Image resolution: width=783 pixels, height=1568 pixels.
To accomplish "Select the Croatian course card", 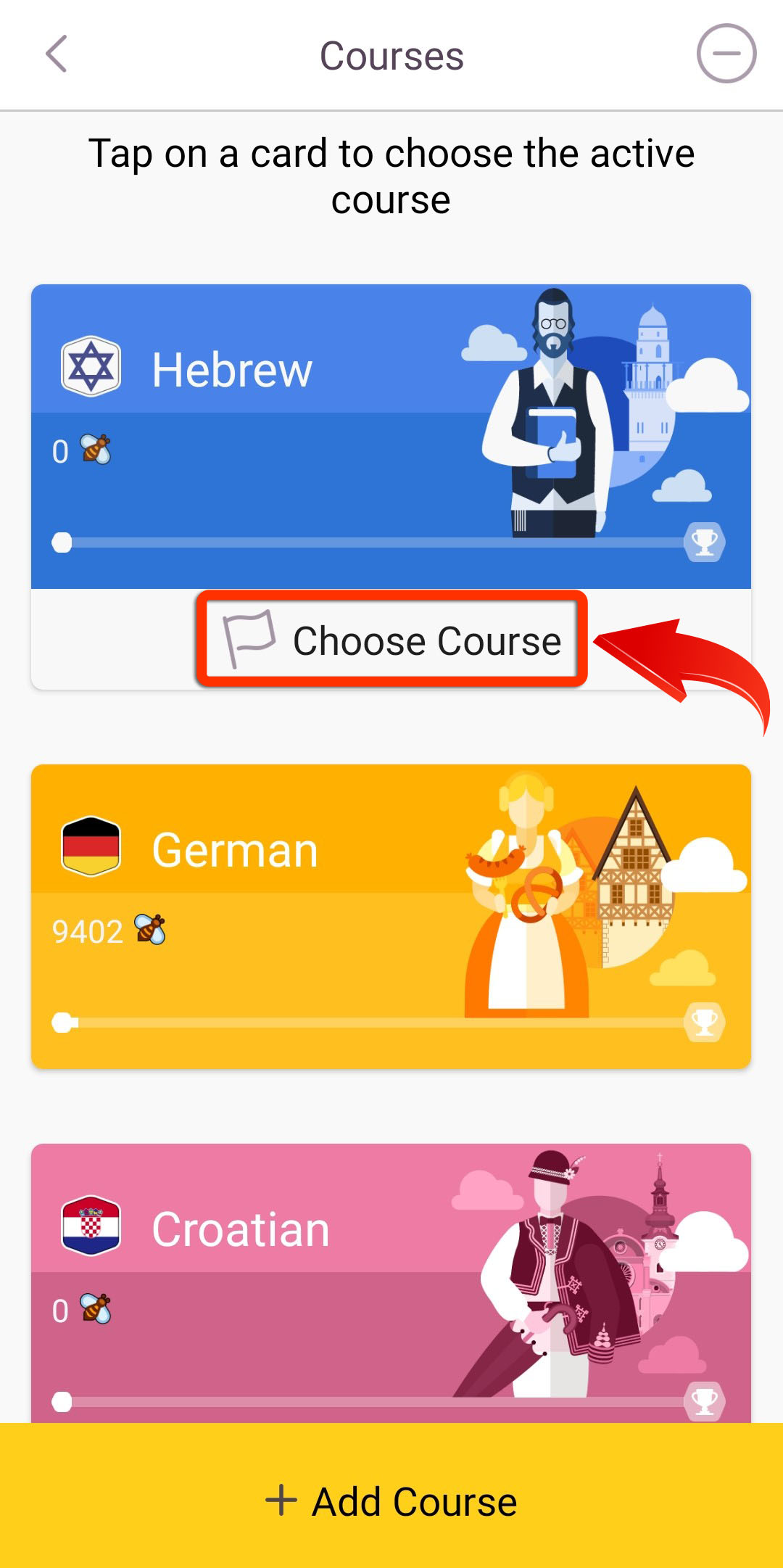I will (x=391, y=1282).
